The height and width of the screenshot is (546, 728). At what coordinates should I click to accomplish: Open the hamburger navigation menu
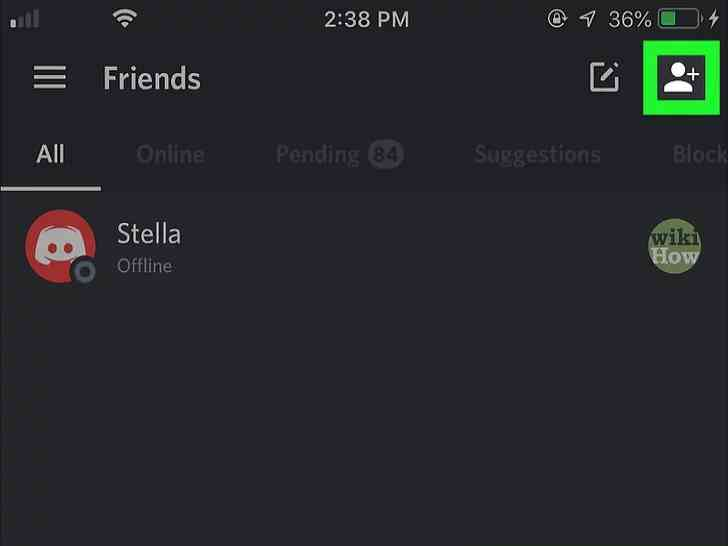pyautogui.click(x=50, y=78)
